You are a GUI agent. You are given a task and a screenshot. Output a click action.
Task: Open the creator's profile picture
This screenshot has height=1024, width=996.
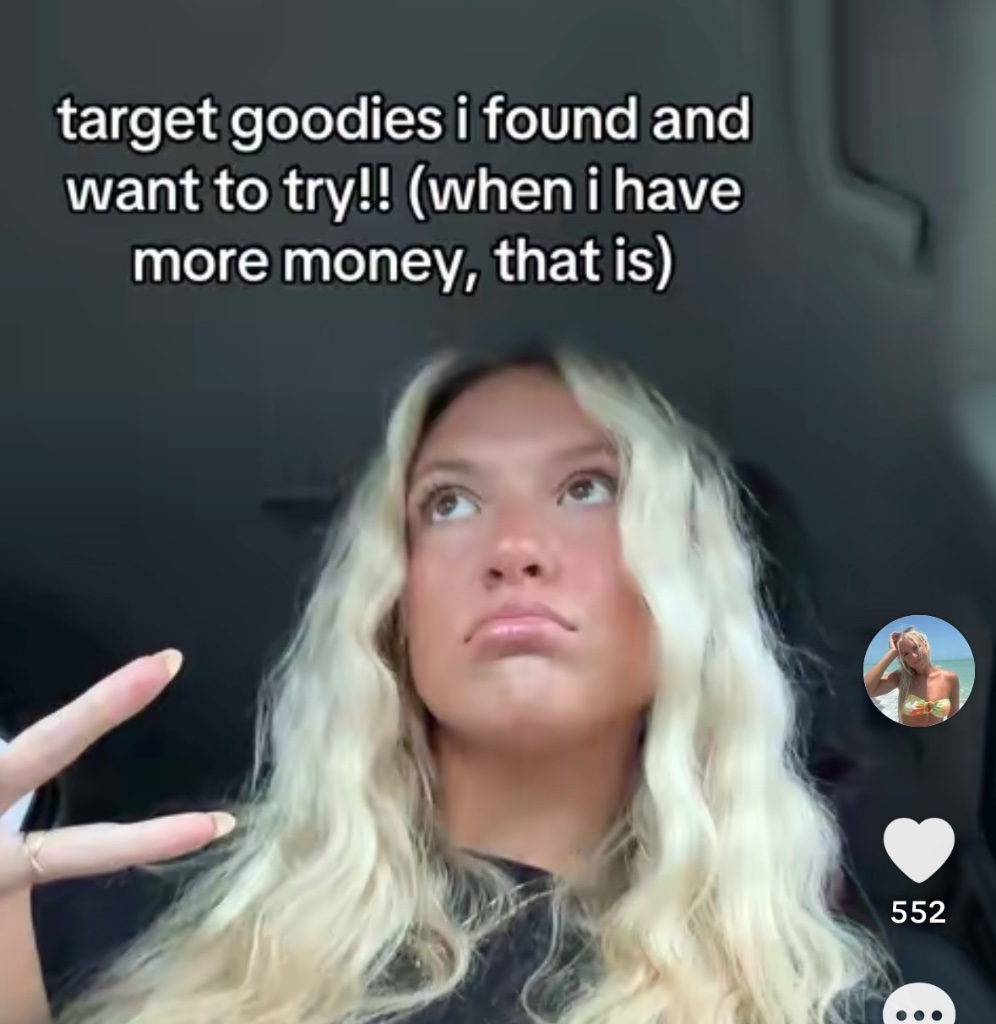point(918,671)
